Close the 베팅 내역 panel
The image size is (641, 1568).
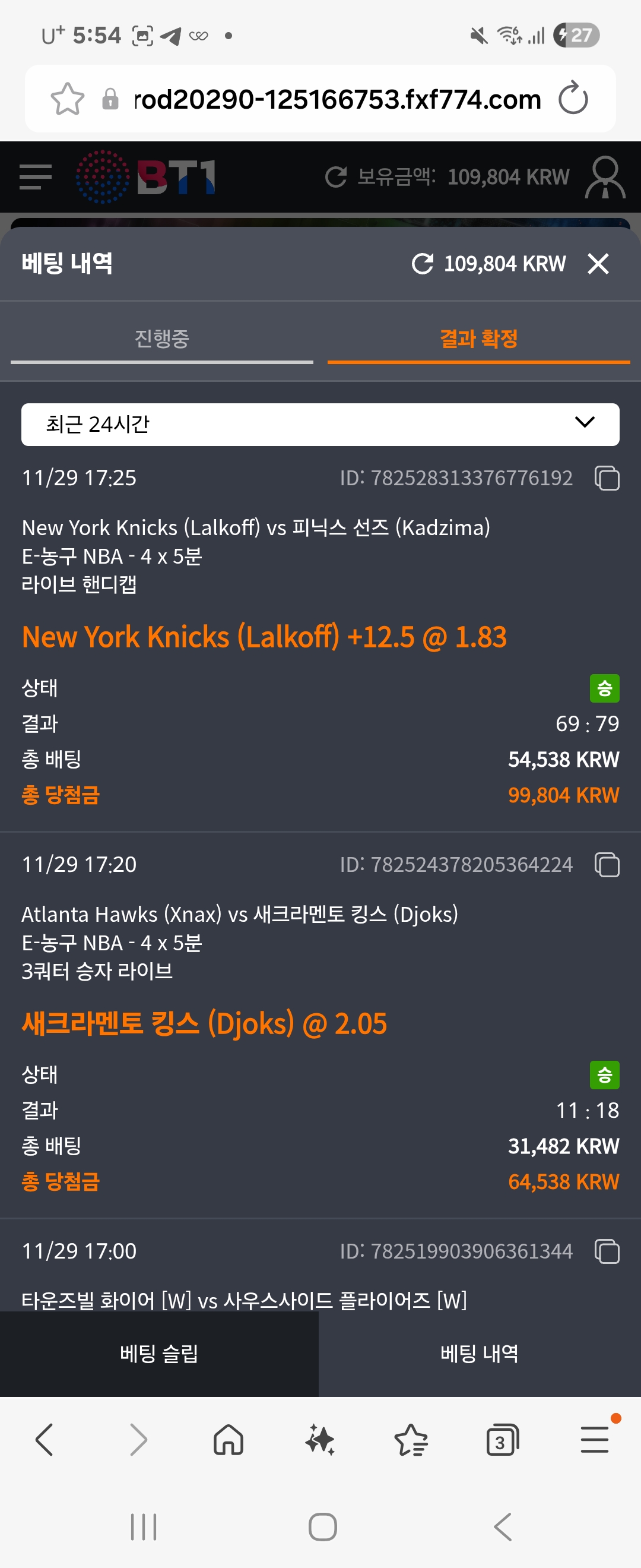click(x=598, y=264)
